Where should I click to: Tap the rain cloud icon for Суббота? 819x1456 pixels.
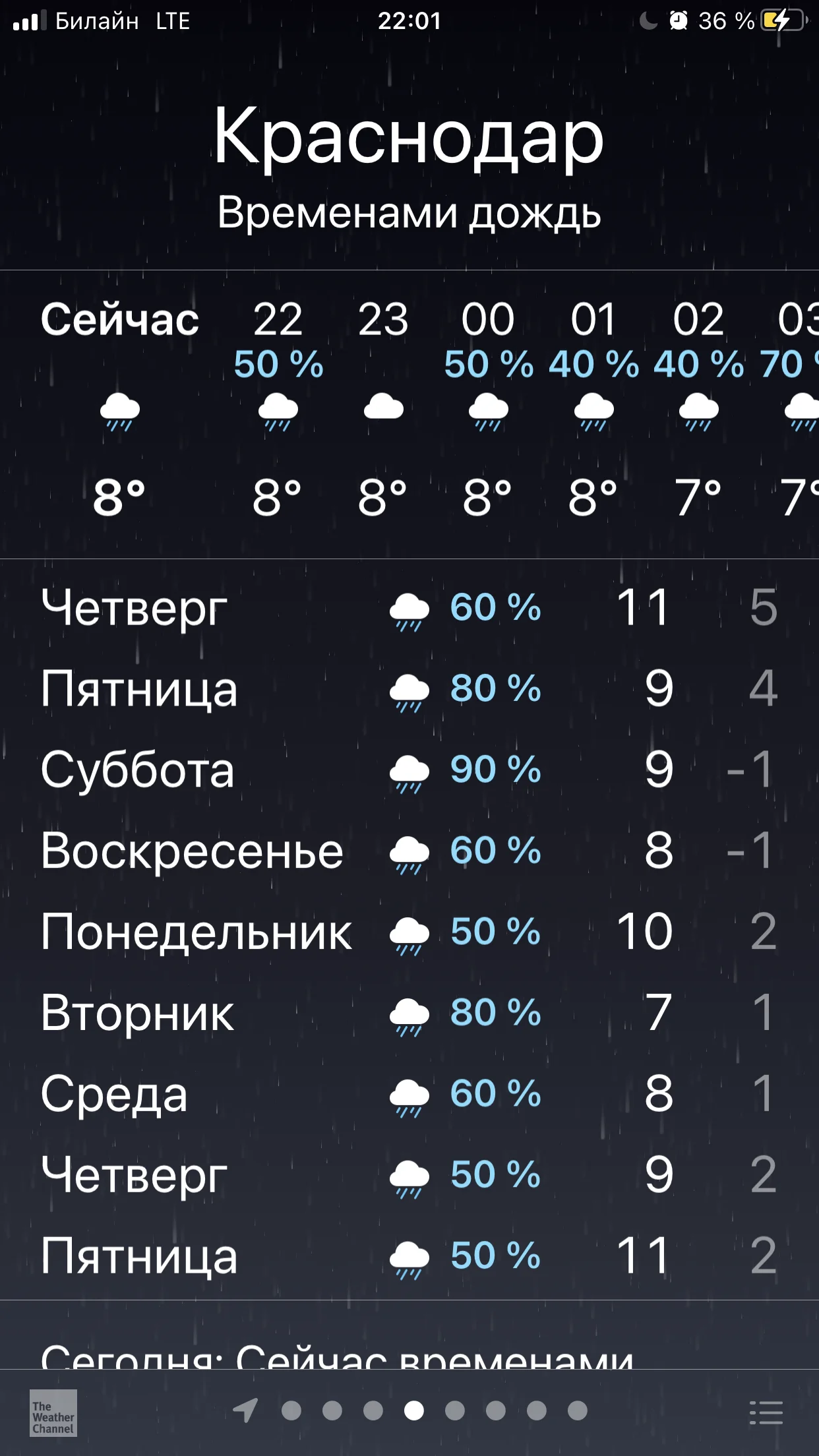pyautogui.click(x=409, y=773)
